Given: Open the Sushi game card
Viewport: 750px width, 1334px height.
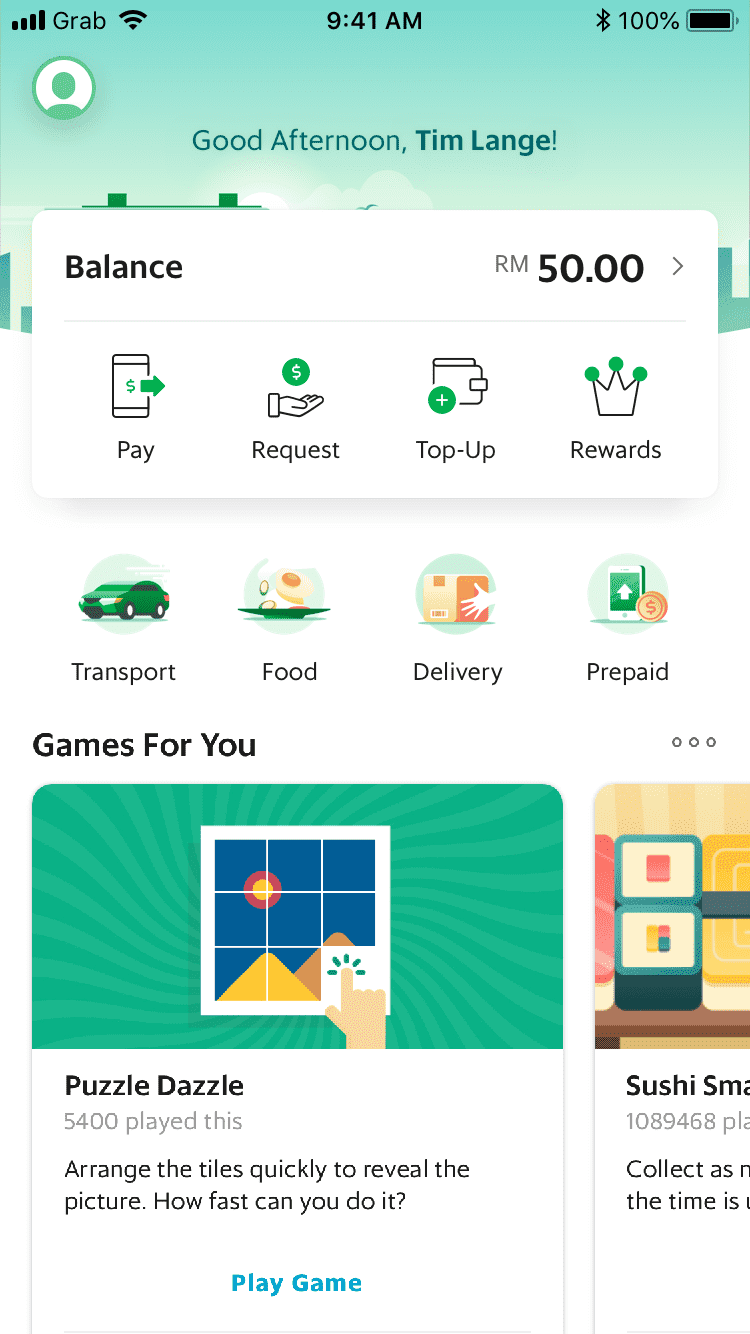Looking at the screenshot, I should click(672, 1058).
